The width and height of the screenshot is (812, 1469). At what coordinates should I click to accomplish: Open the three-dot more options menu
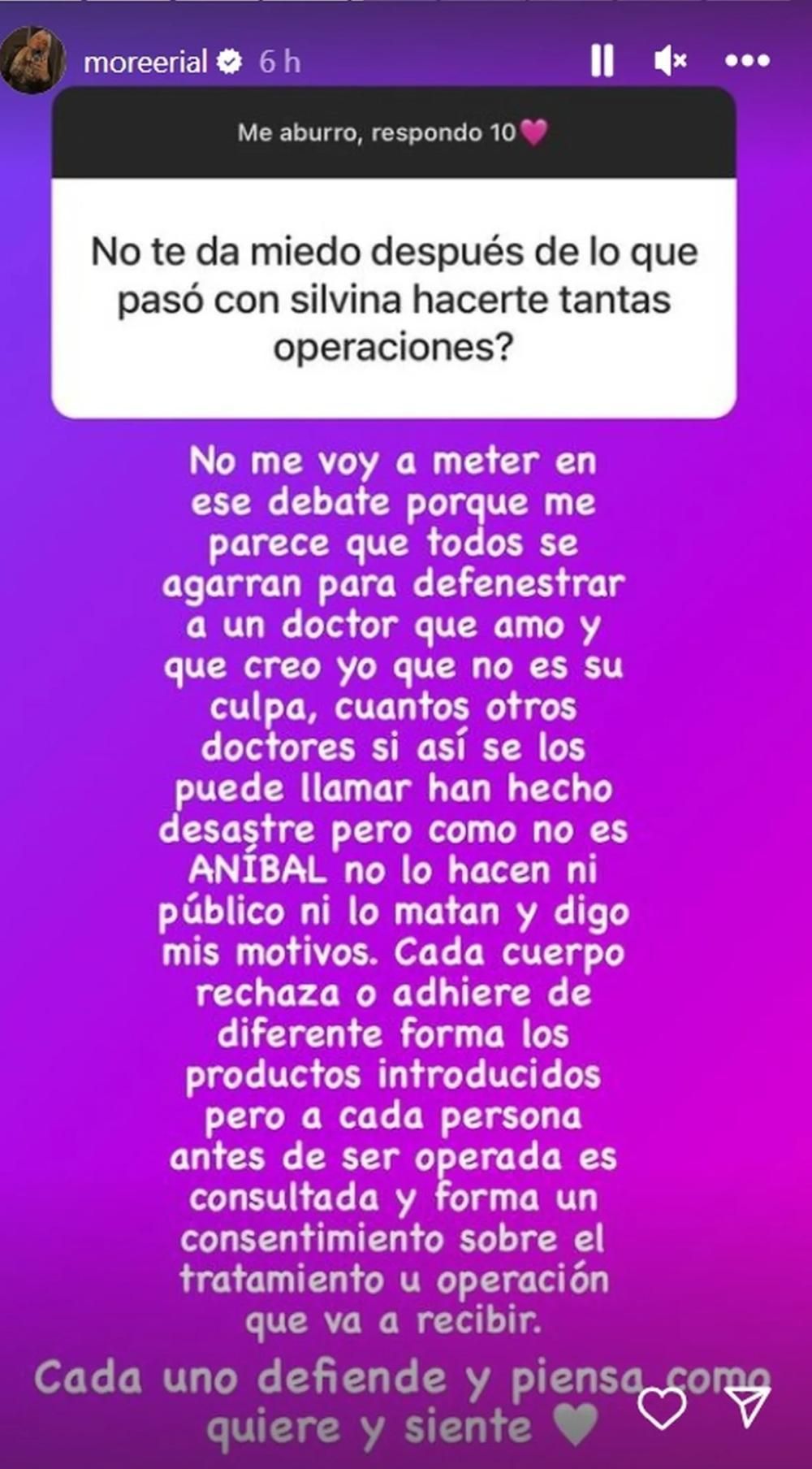pos(747,61)
